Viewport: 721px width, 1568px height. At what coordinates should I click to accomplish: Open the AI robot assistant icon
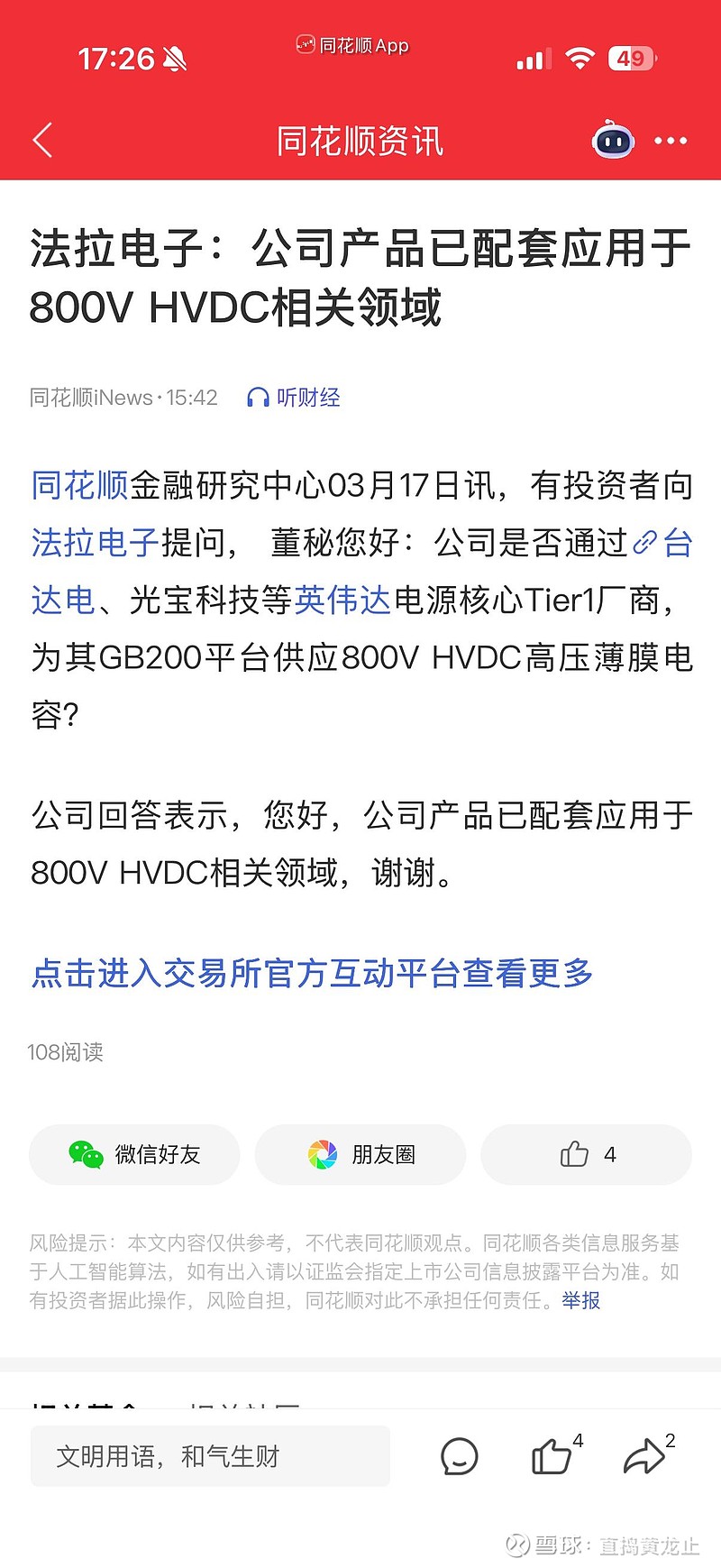[613, 140]
